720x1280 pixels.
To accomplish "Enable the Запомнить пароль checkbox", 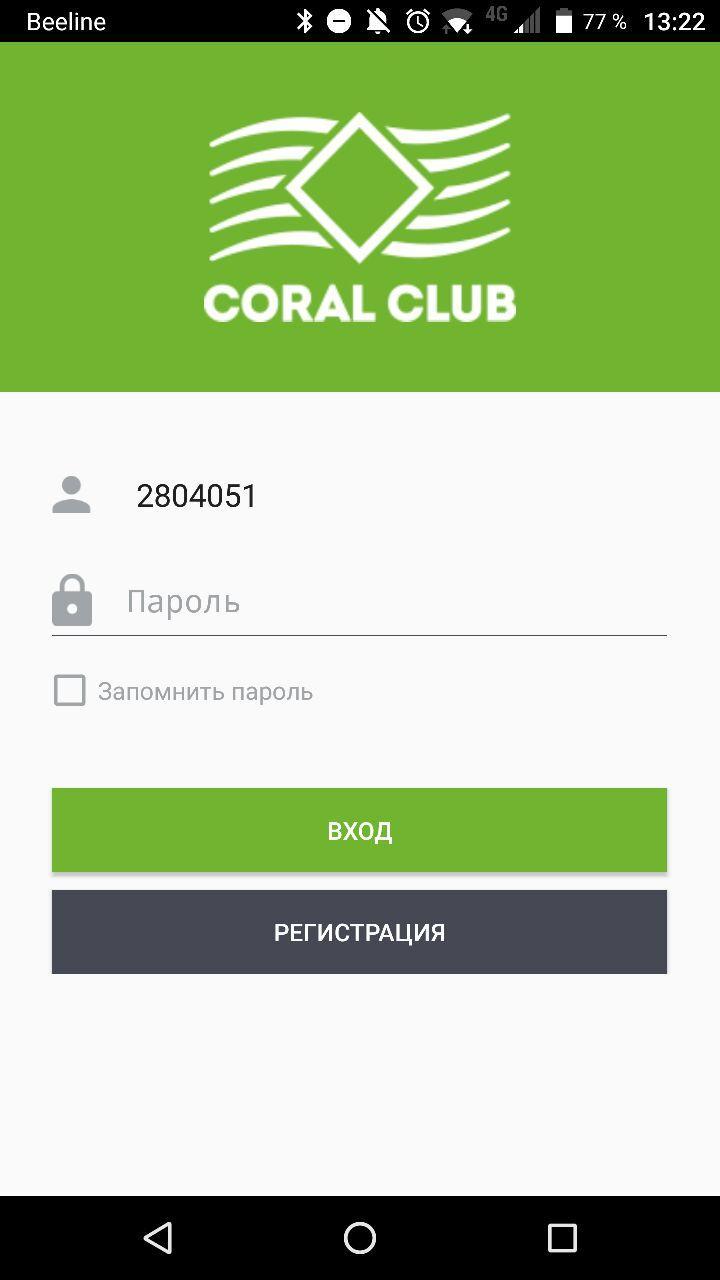I will click(x=68, y=690).
